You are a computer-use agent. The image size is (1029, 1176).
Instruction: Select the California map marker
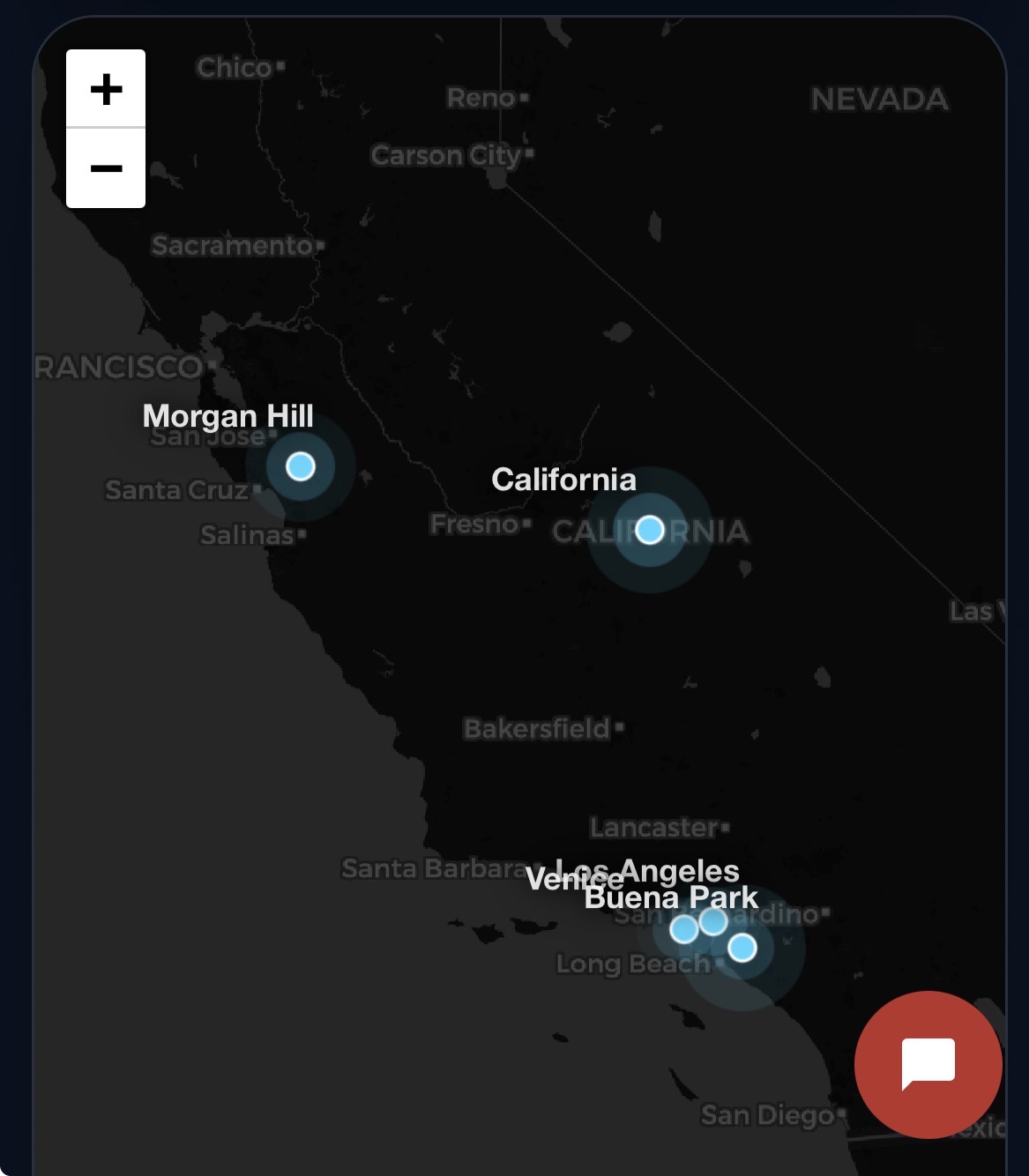(x=650, y=530)
